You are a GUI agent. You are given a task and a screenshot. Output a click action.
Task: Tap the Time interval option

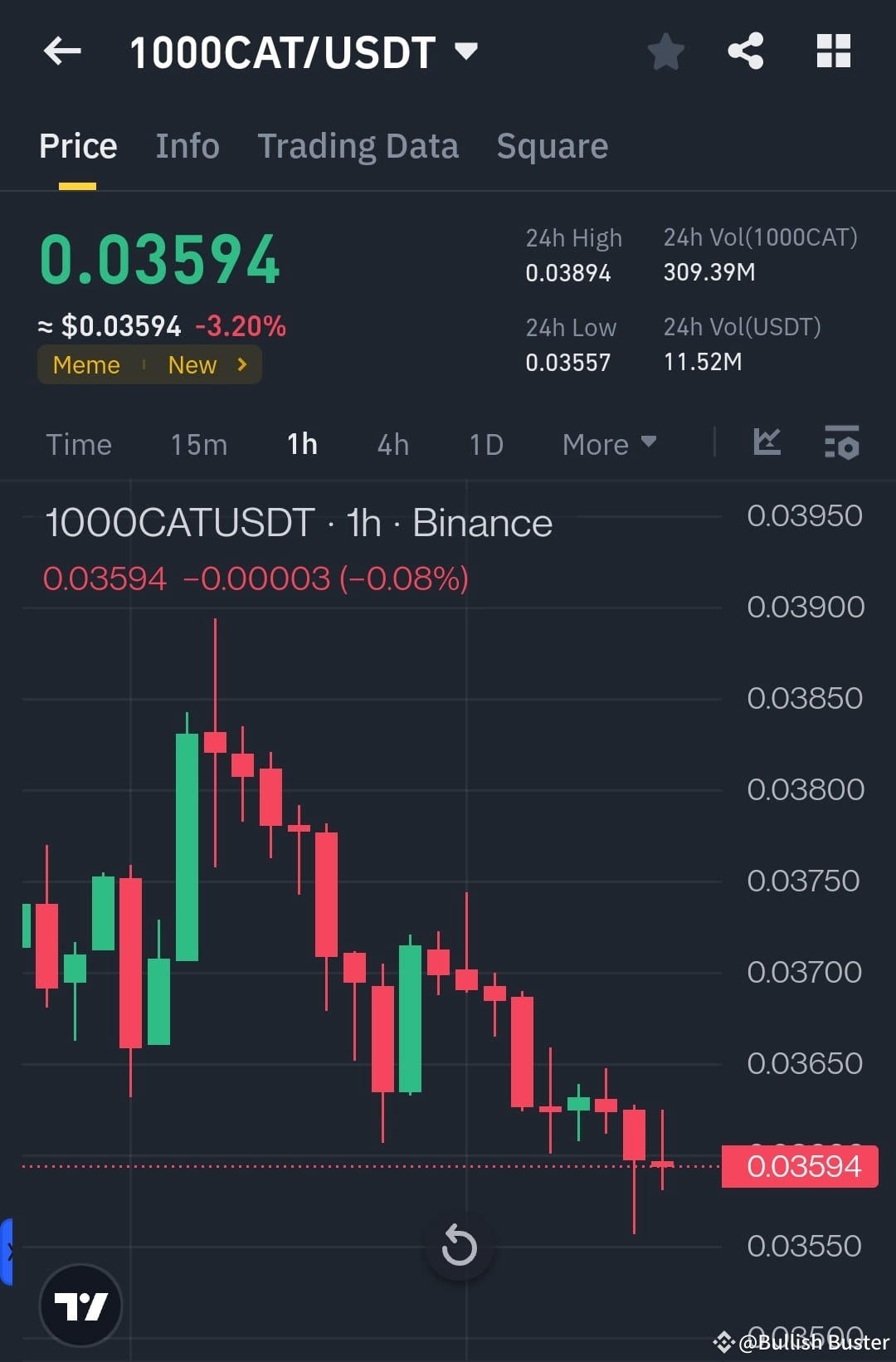(x=79, y=444)
